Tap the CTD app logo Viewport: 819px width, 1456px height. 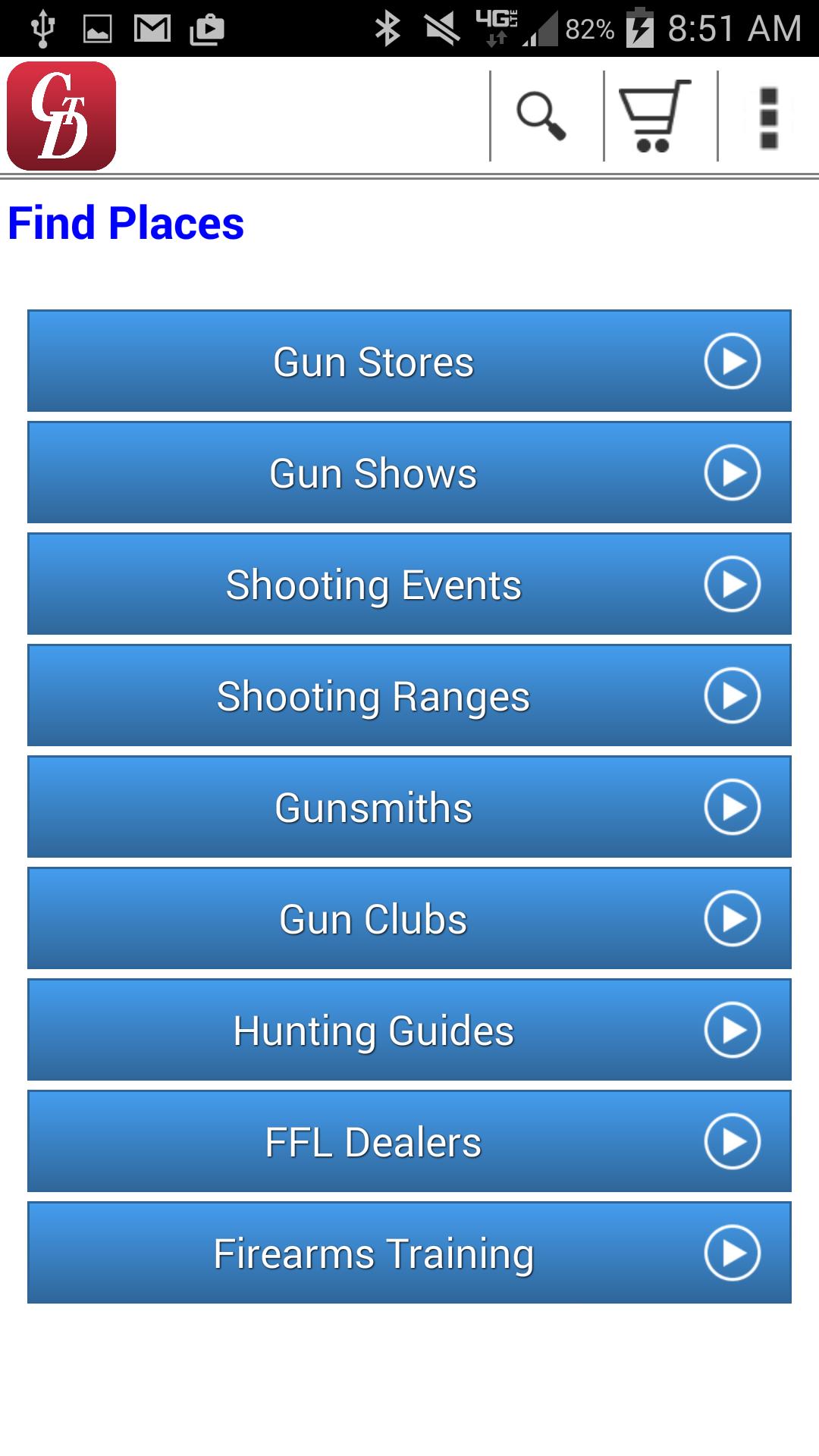[61, 116]
